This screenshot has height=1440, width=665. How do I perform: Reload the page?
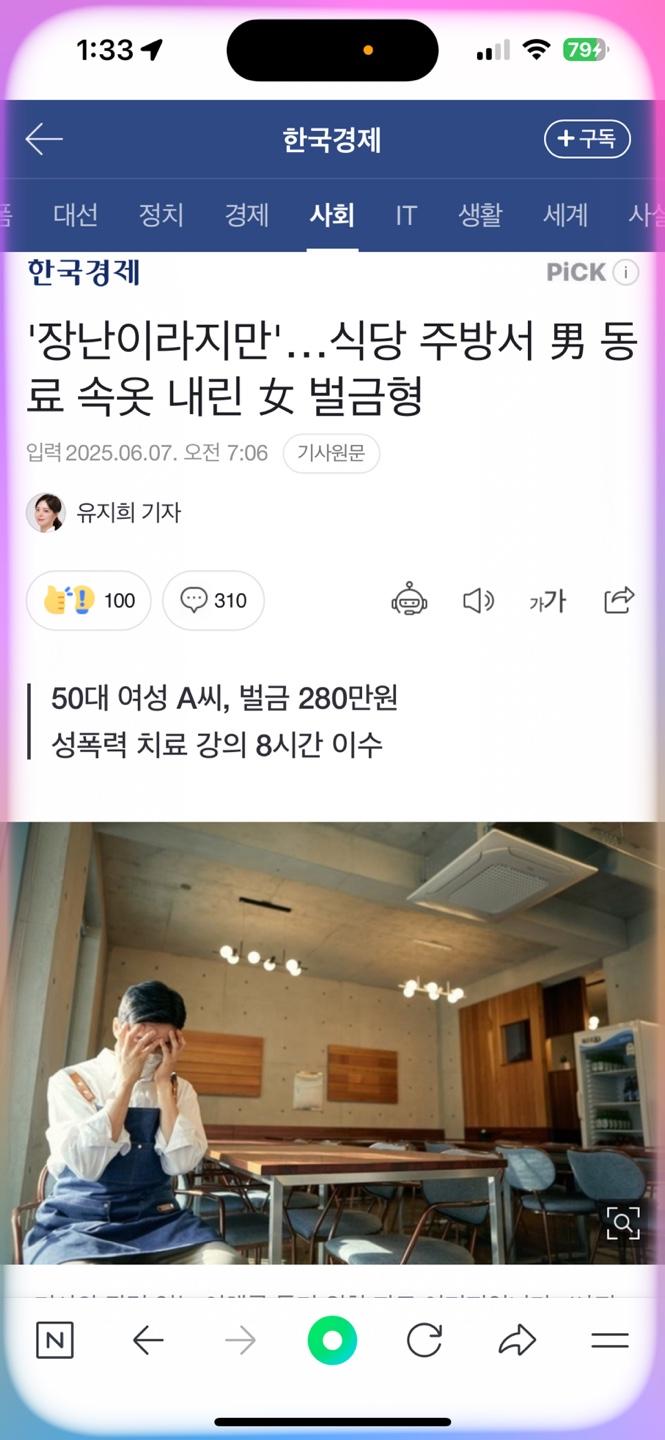(x=424, y=1341)
